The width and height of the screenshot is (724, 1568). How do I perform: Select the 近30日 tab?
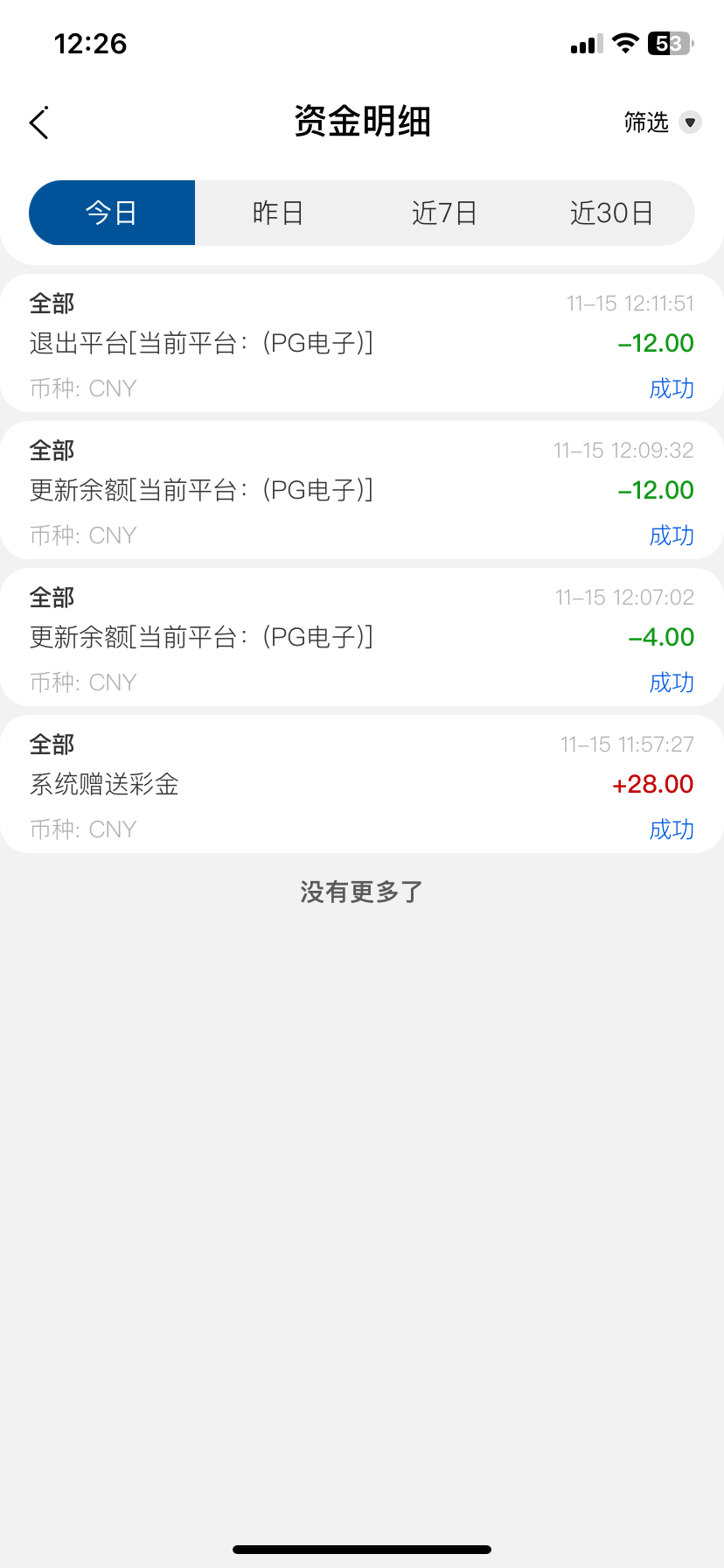tap(611, 212)
